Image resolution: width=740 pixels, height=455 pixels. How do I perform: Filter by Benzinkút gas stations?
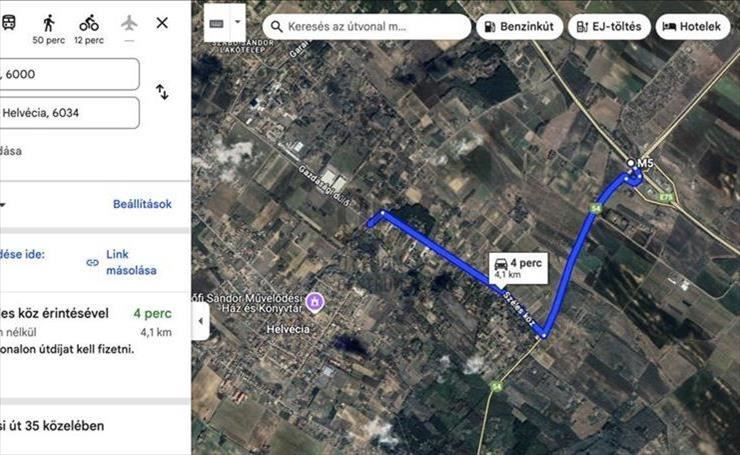point(519,27)
